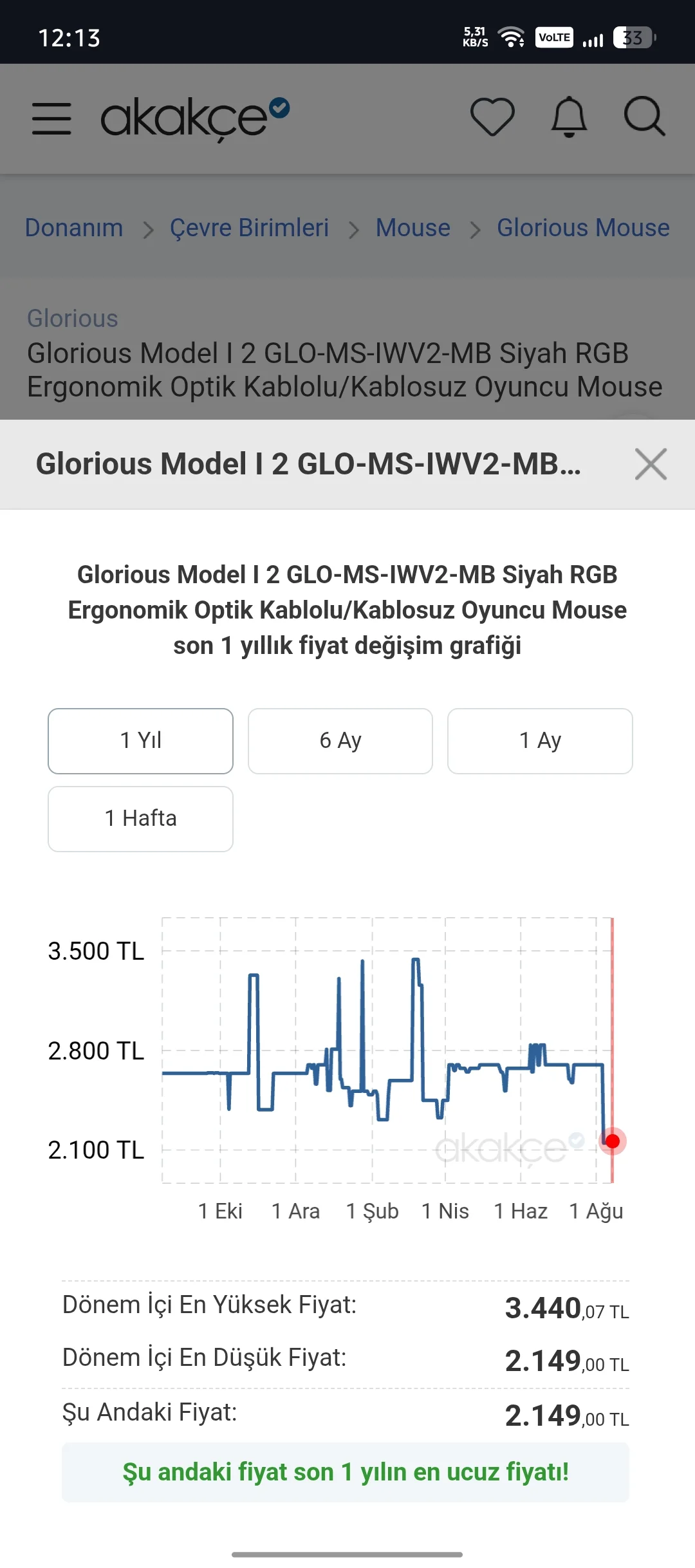Viewport: 695px width, 1568px height.
Task: Choose the 1 Hafta range button
Action: click(x=140, y=819)
